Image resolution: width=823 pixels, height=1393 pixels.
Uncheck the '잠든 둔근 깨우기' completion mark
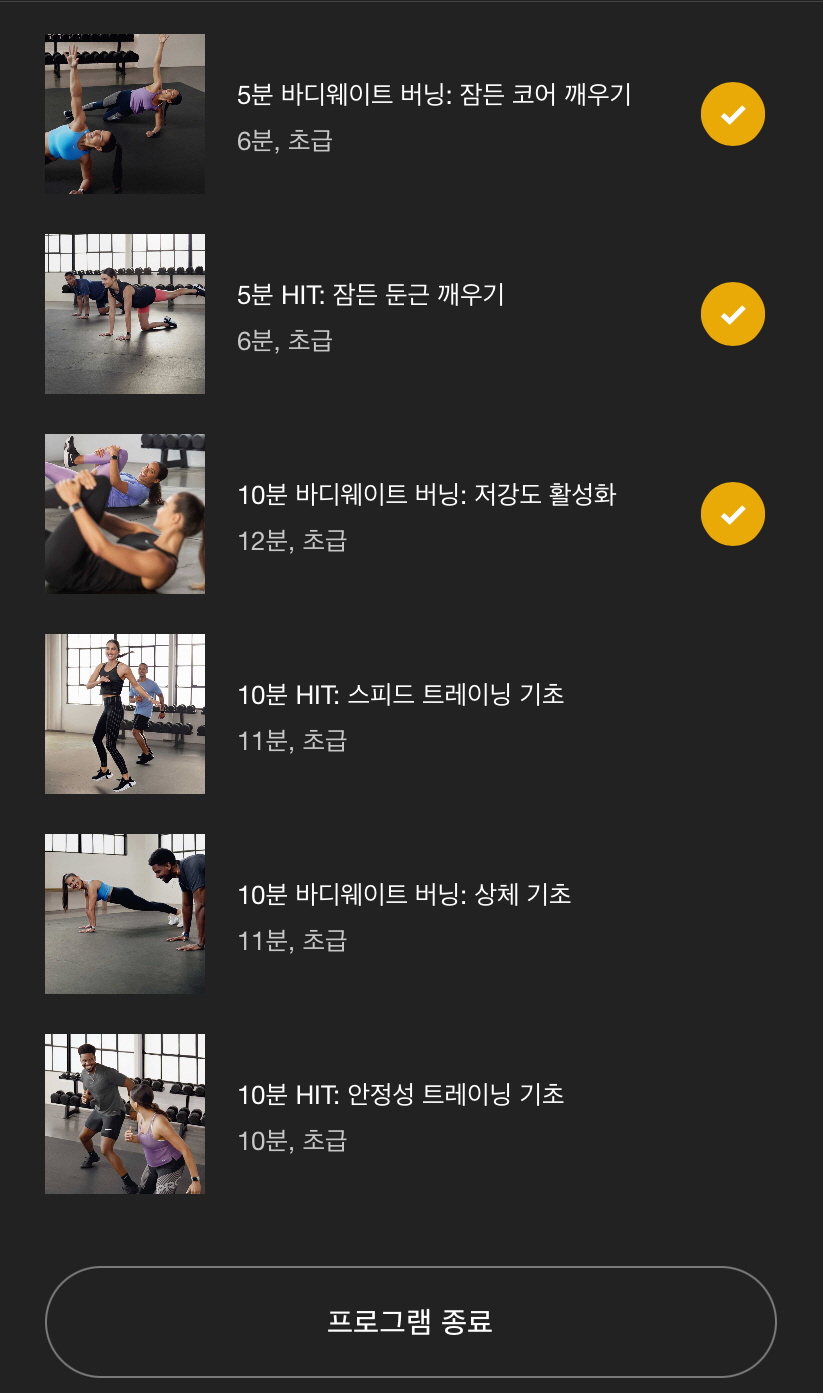[732, 313]
